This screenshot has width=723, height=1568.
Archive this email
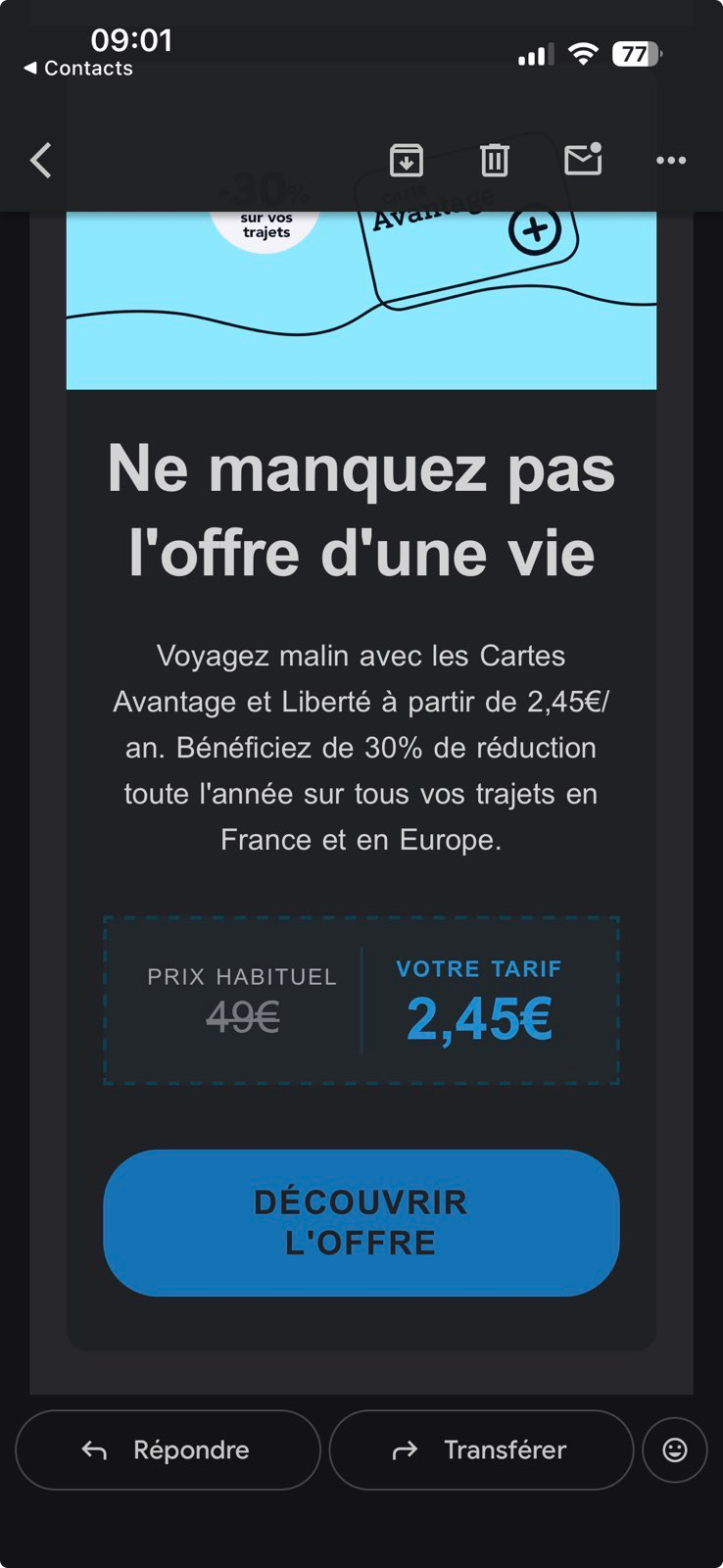tap(406, 160)
